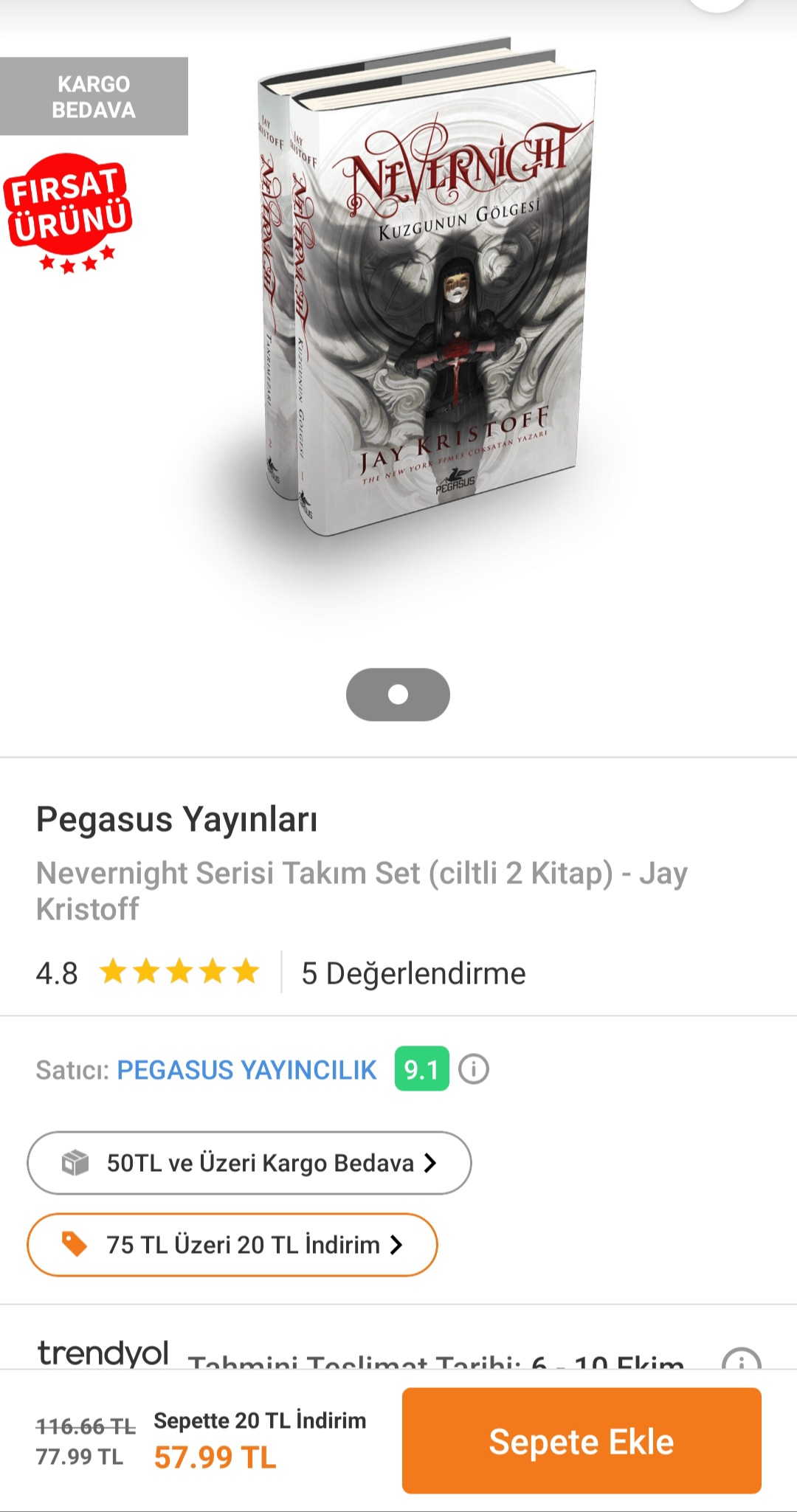Open seller score info icon
Viewport: 797px width, 1512px height.
tap(474, 1069)
